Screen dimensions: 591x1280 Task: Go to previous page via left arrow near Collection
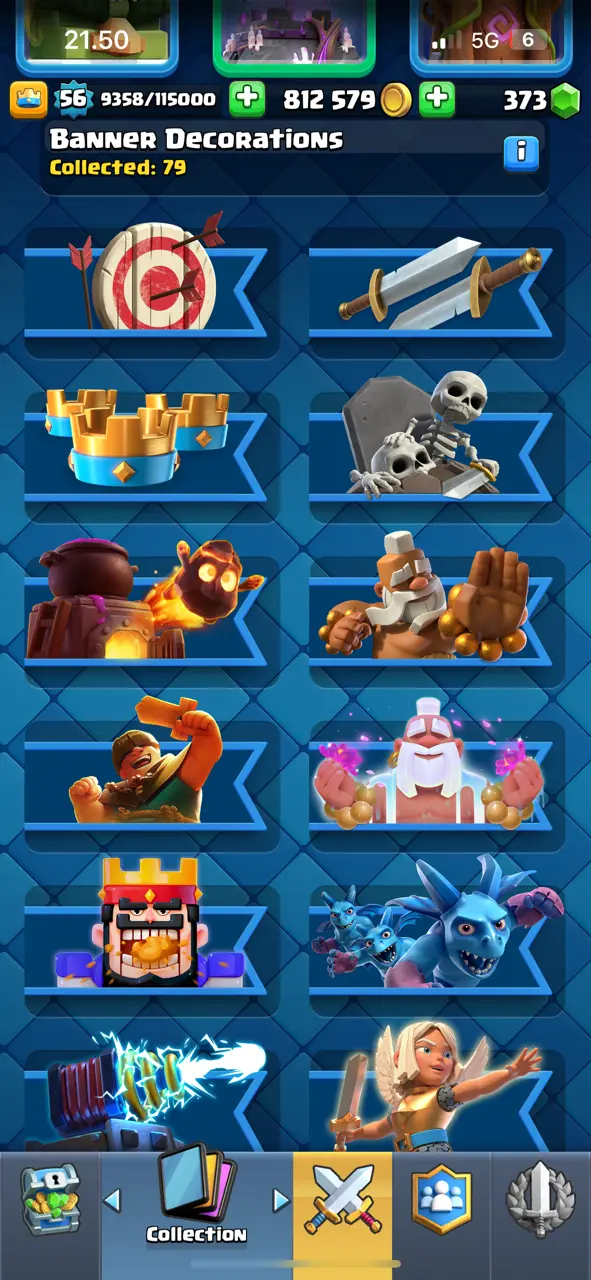113,1199
